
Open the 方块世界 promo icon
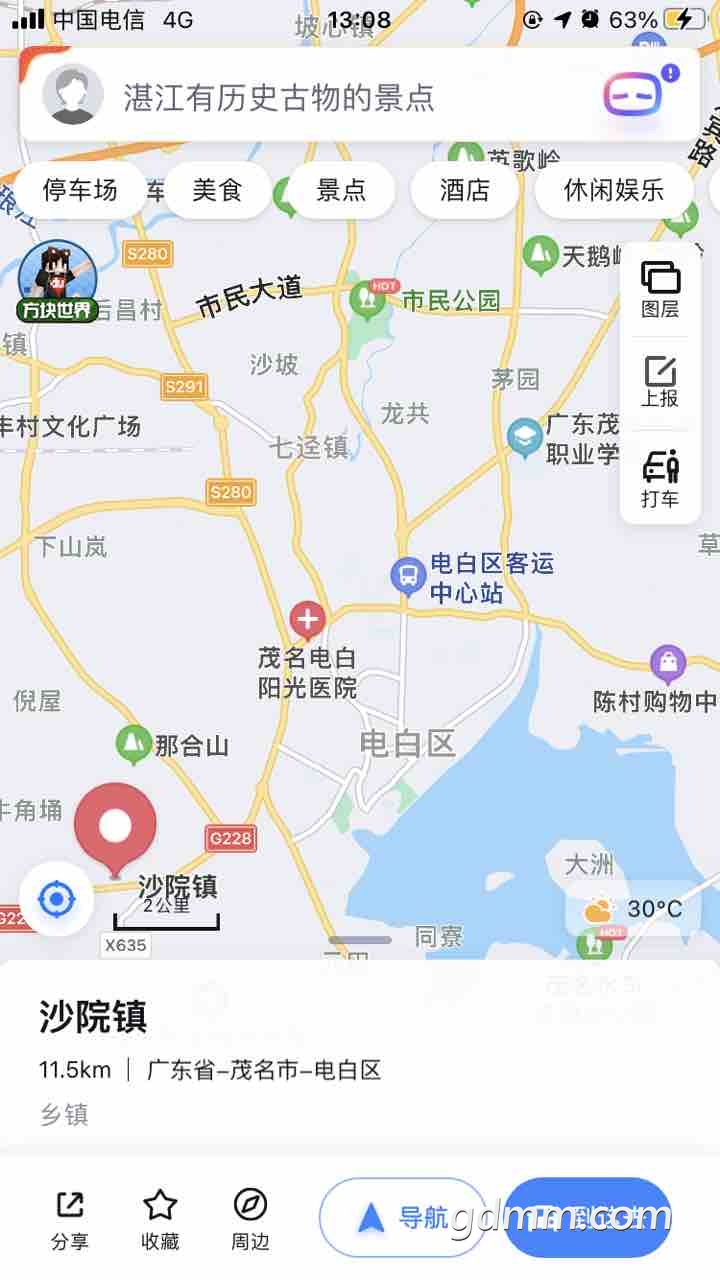point(57,282)
